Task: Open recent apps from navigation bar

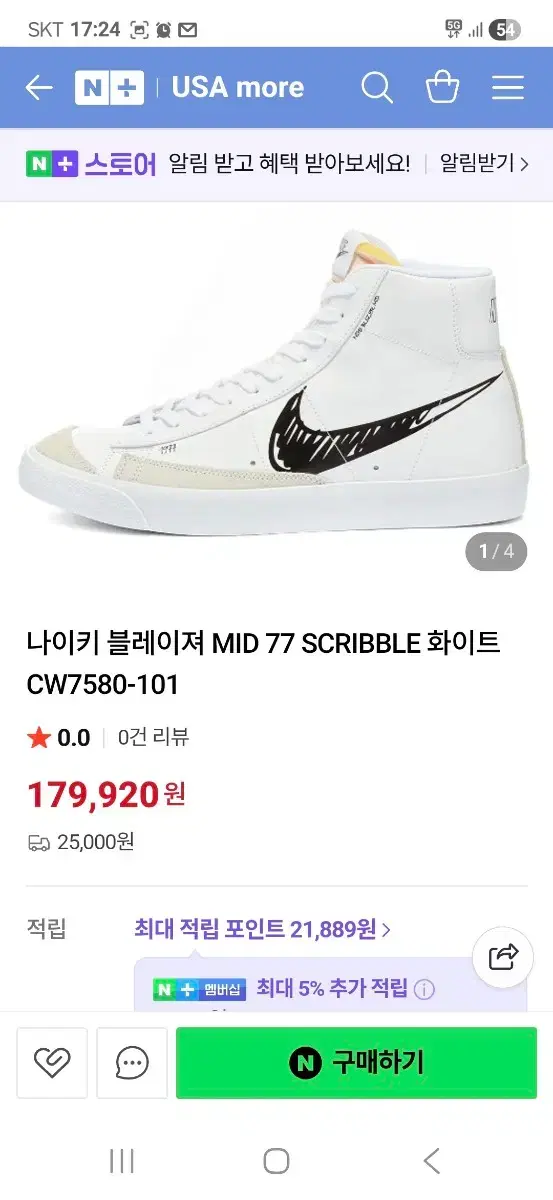Action: [x=122, y=1161]
